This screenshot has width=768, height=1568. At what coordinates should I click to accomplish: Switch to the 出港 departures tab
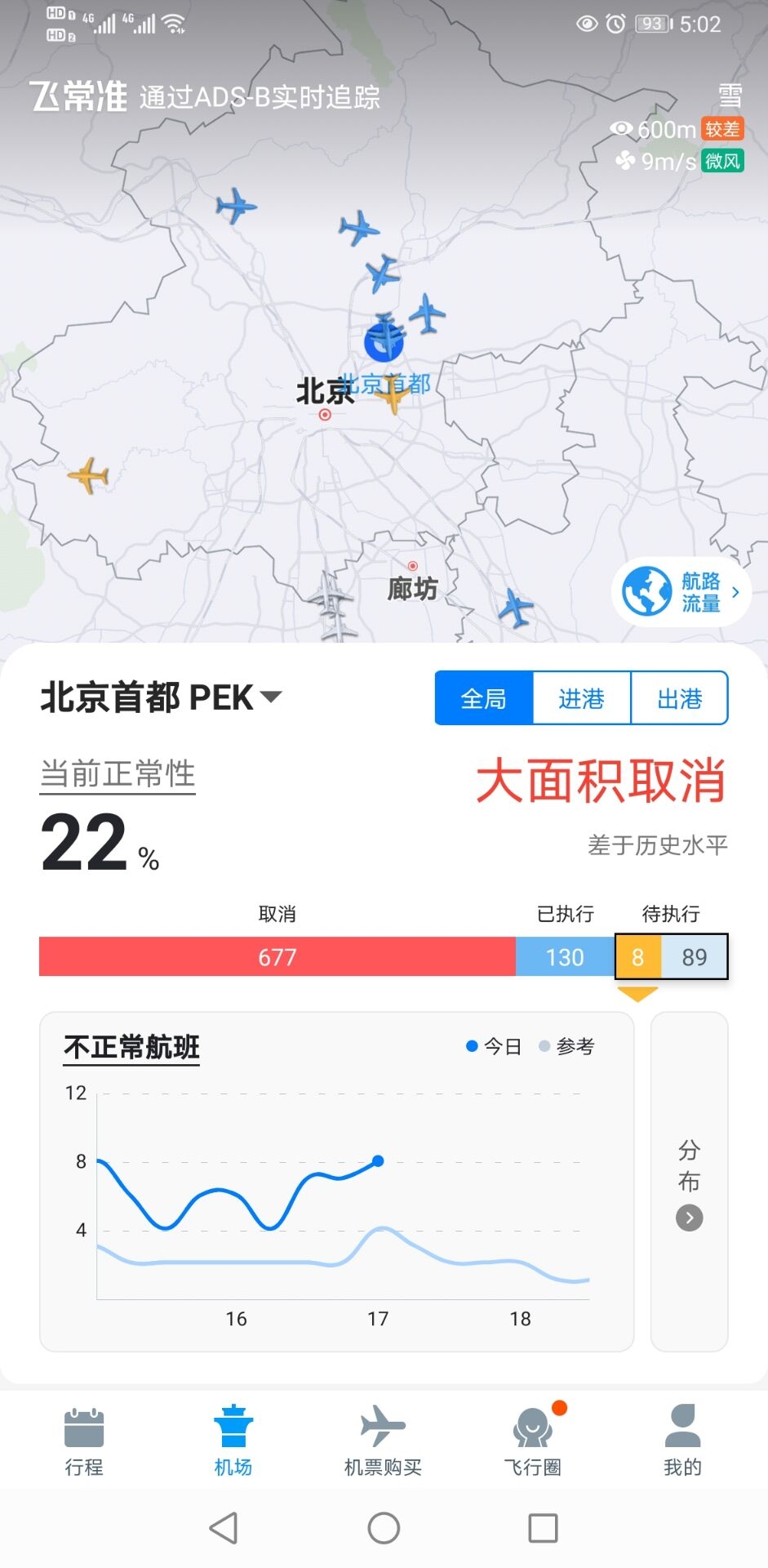tap(679, 698)
